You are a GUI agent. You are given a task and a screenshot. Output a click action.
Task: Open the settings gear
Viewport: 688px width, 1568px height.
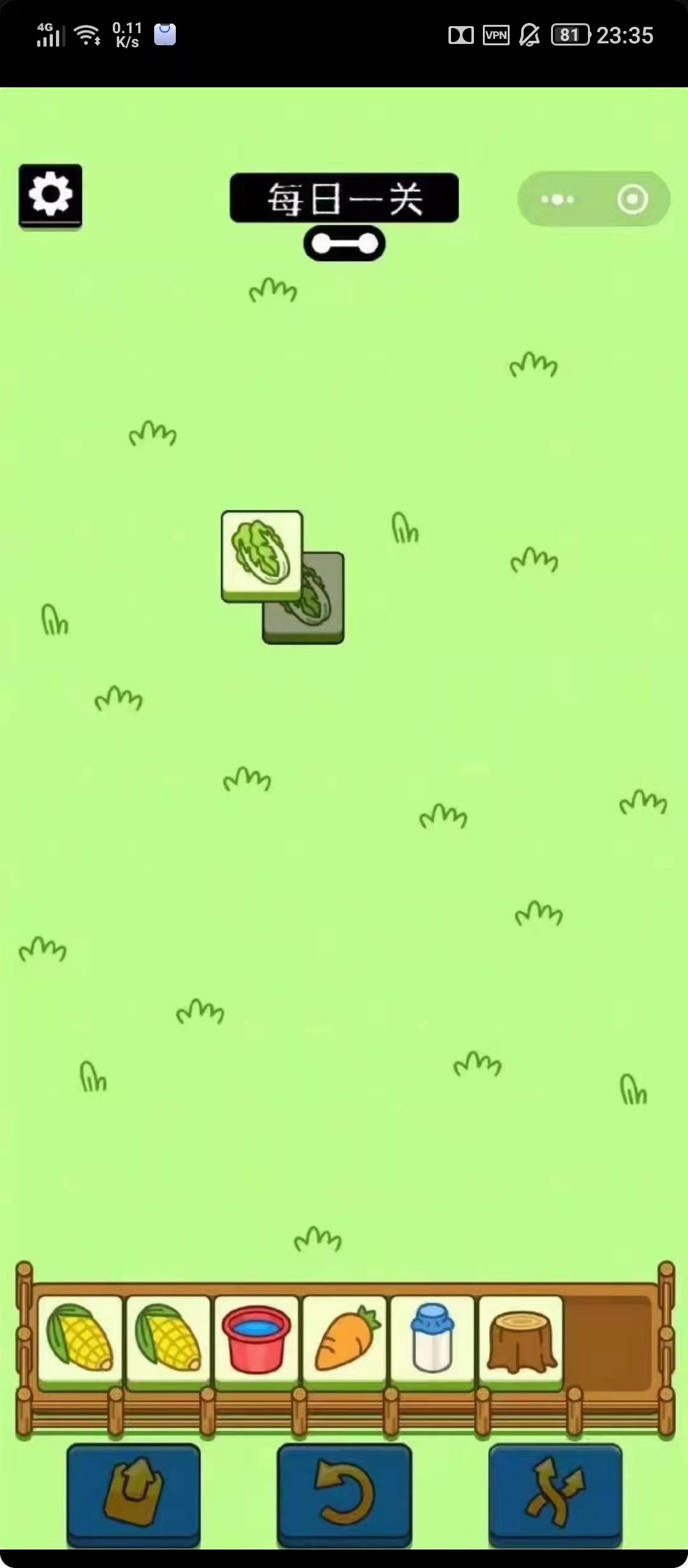pos(50,195)
